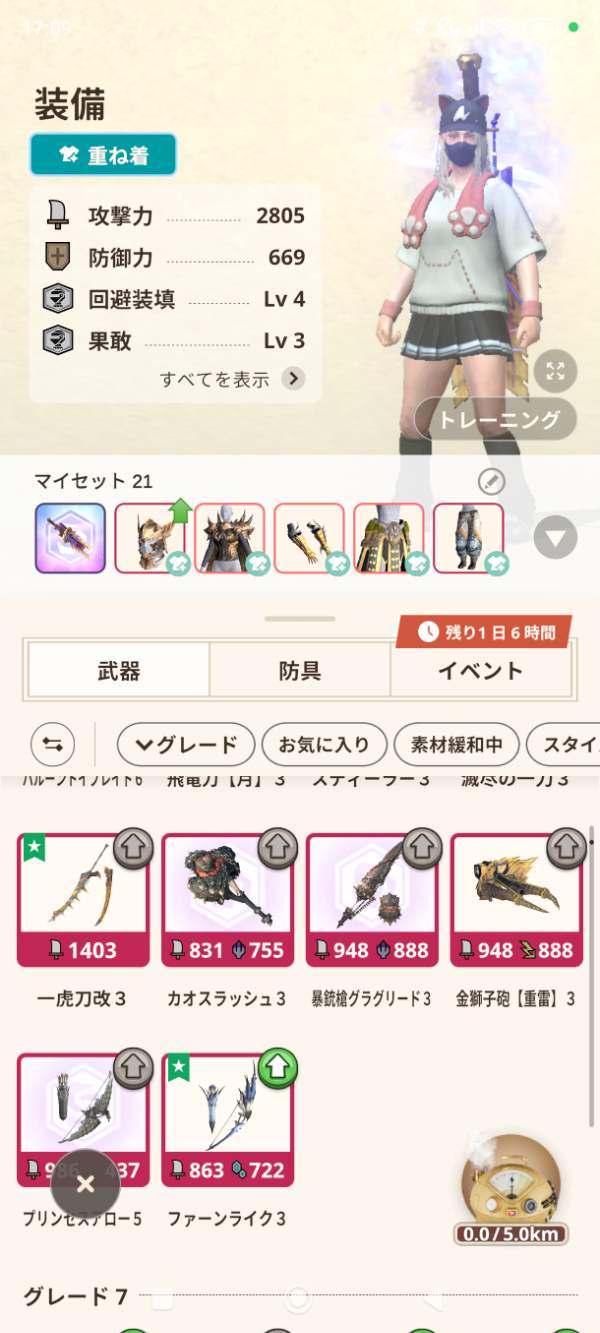Select the ファーンライク 3 bow
Viewport: 600px width, 1333px height.
(227, 1118)
